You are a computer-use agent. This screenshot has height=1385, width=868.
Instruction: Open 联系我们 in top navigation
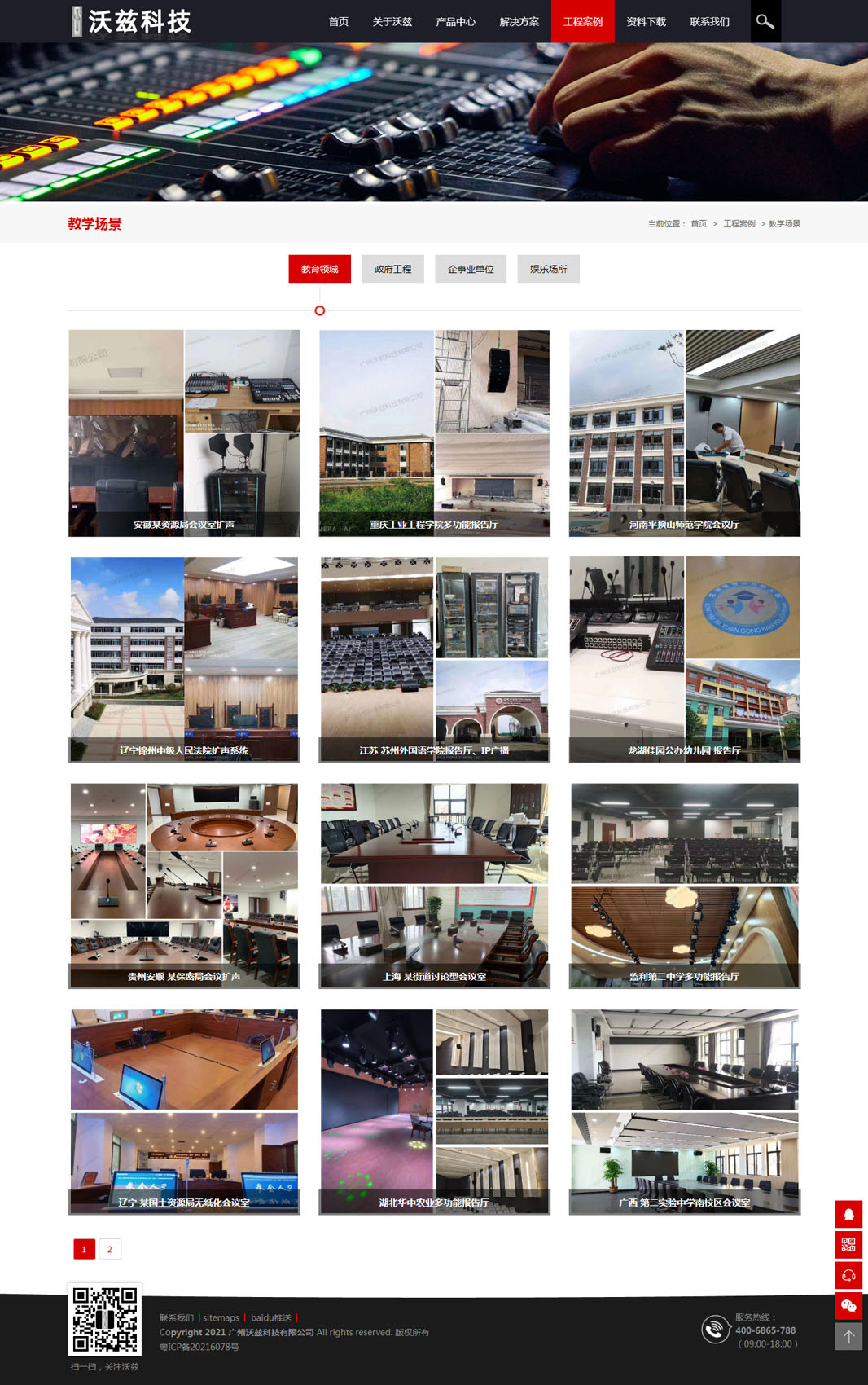[709, 21]
